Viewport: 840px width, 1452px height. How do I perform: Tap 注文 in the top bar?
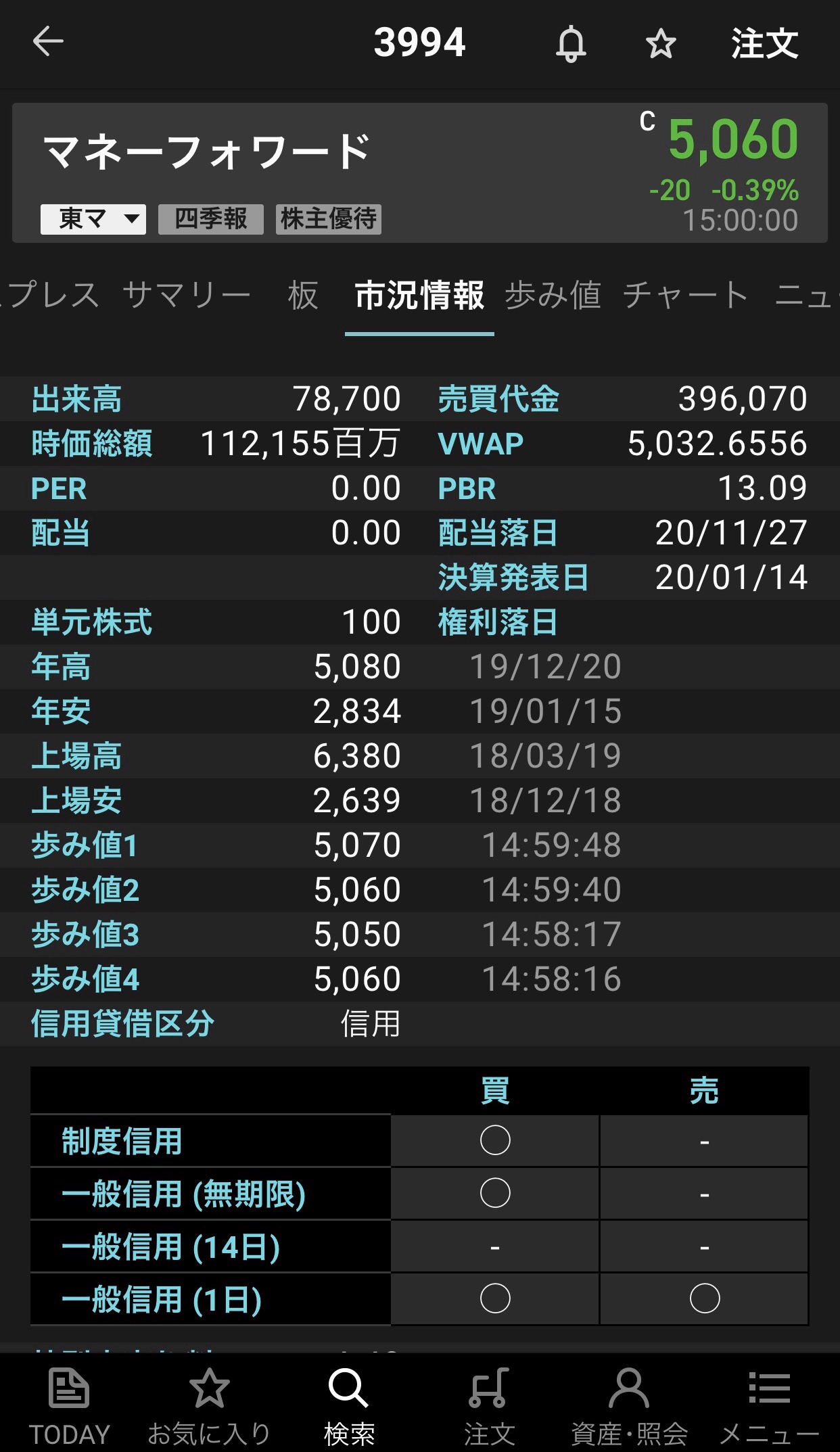point(764,44)
